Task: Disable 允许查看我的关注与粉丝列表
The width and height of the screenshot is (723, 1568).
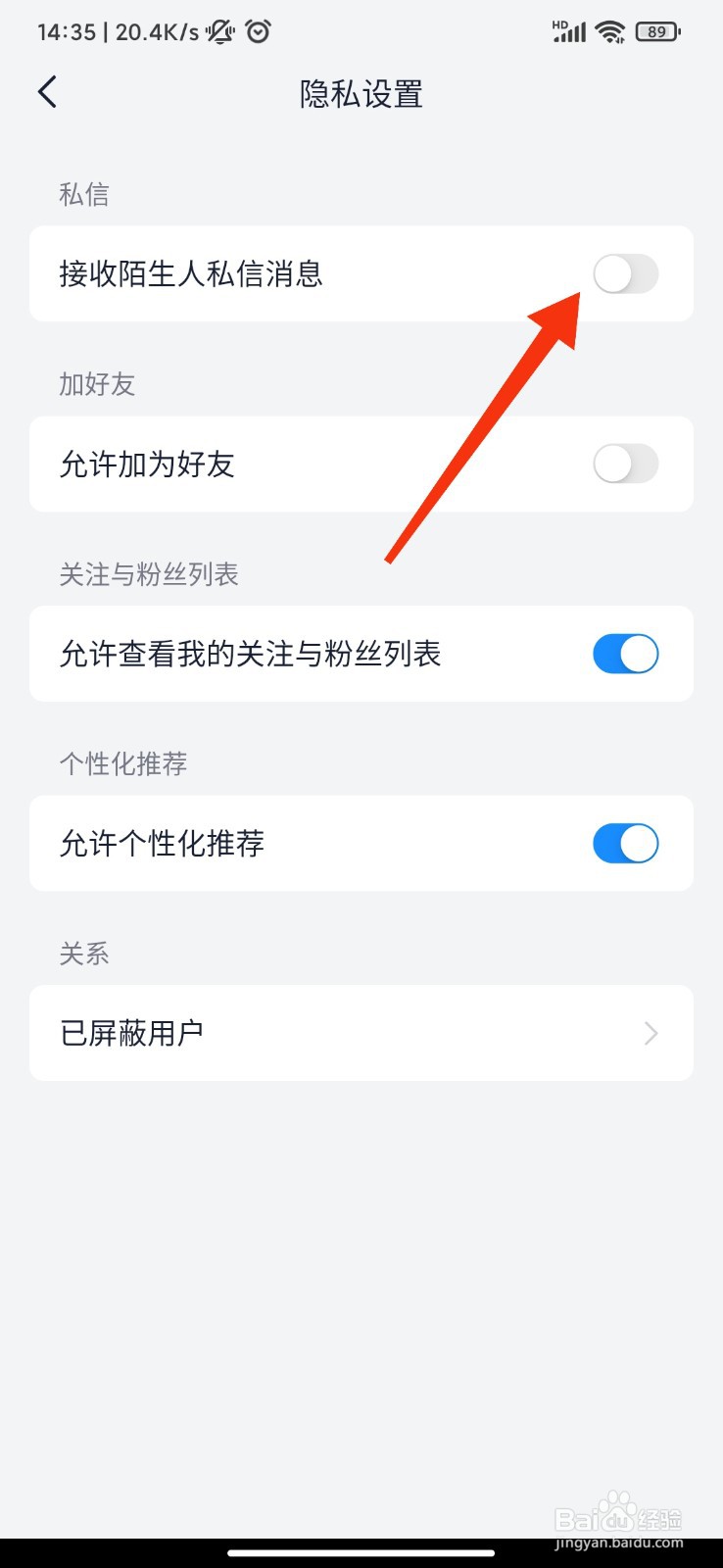Action: [x=625, y=654]
